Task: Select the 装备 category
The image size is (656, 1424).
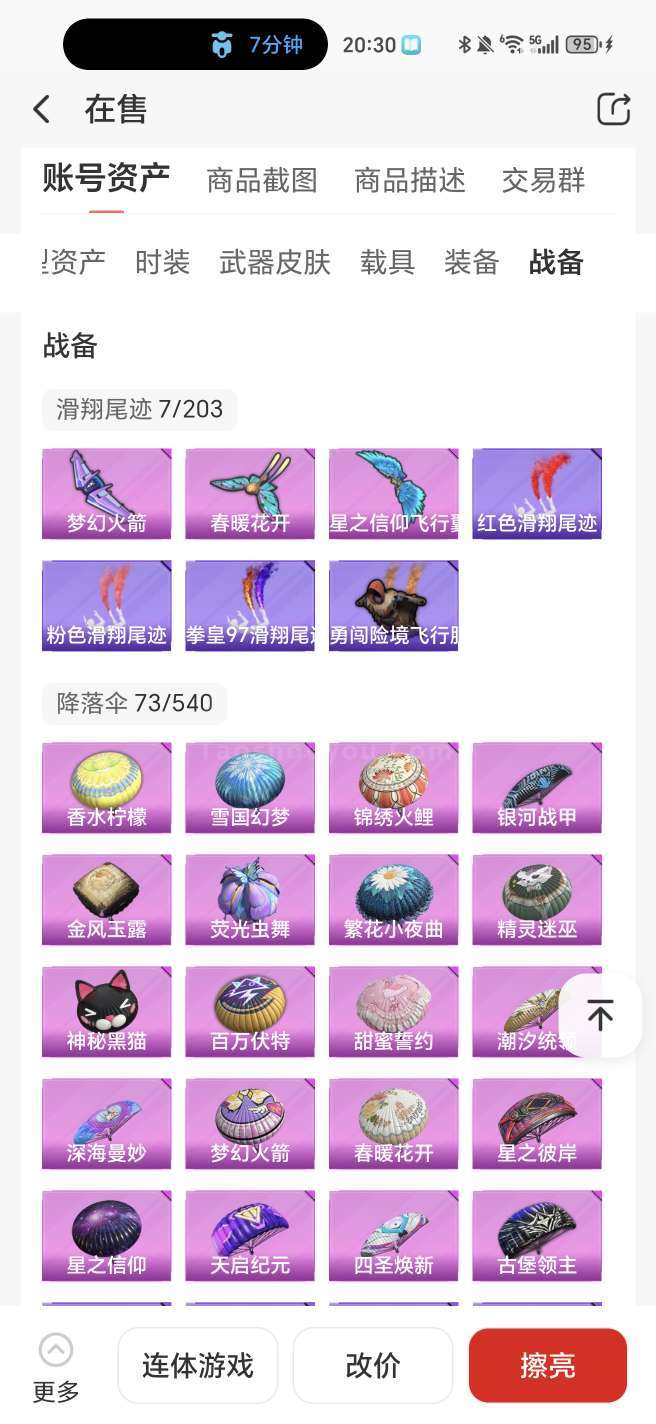Action: coord(471,263)
